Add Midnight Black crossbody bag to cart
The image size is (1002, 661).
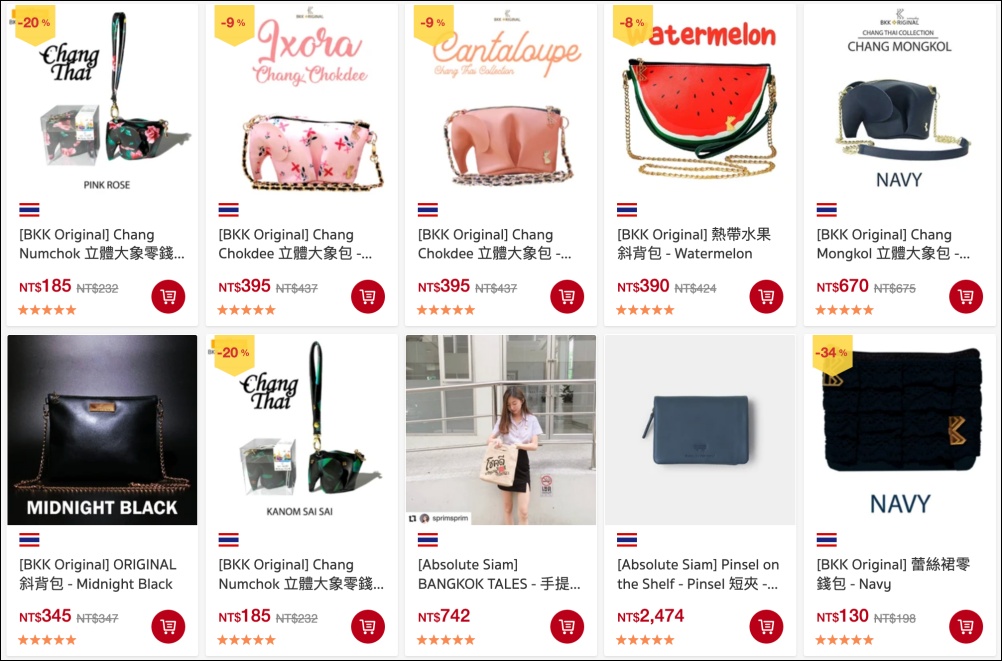pos(168,627)
